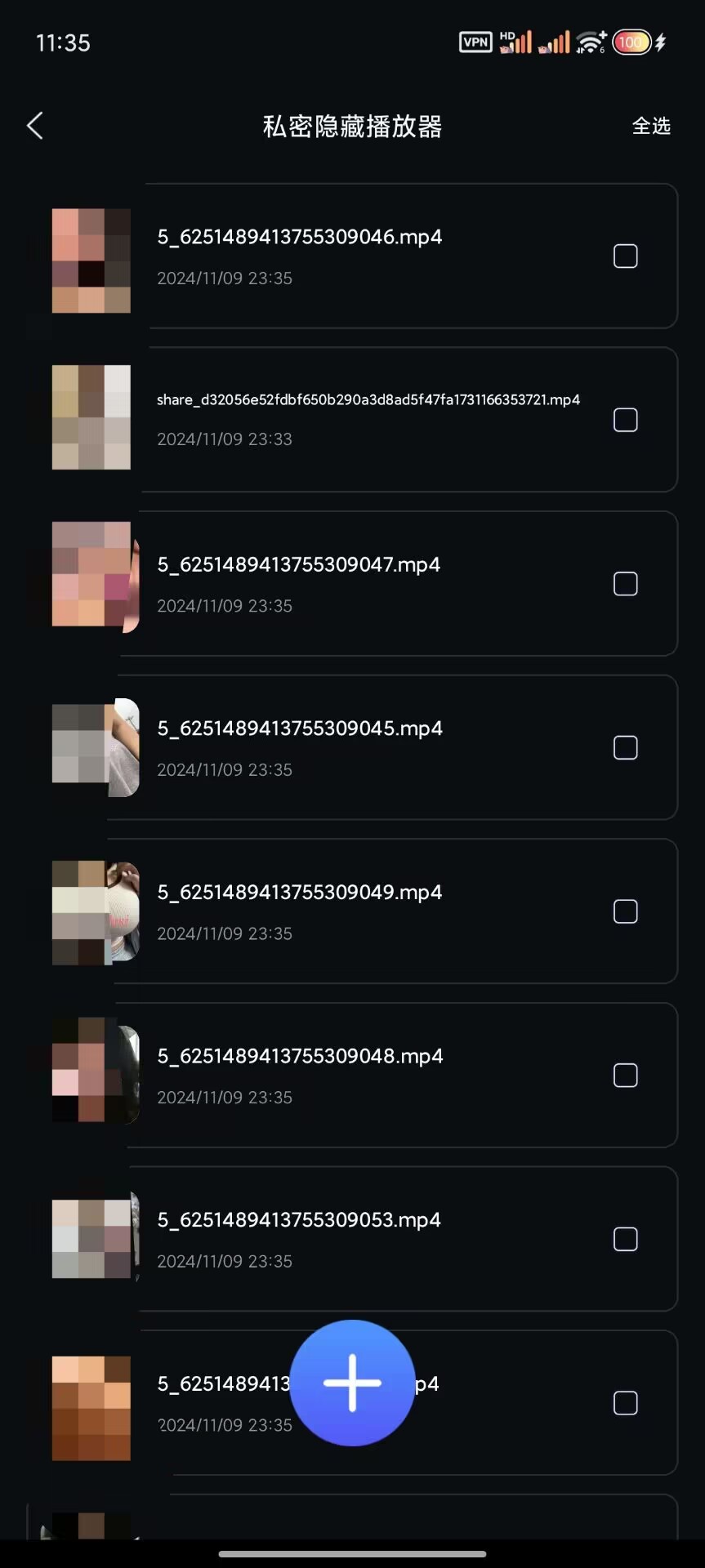Check the 5_6251489413755309048.mp4 checkbox
Image resolution: width=705 pixels, height=1568 pixels.
(x=625, y=1076)
